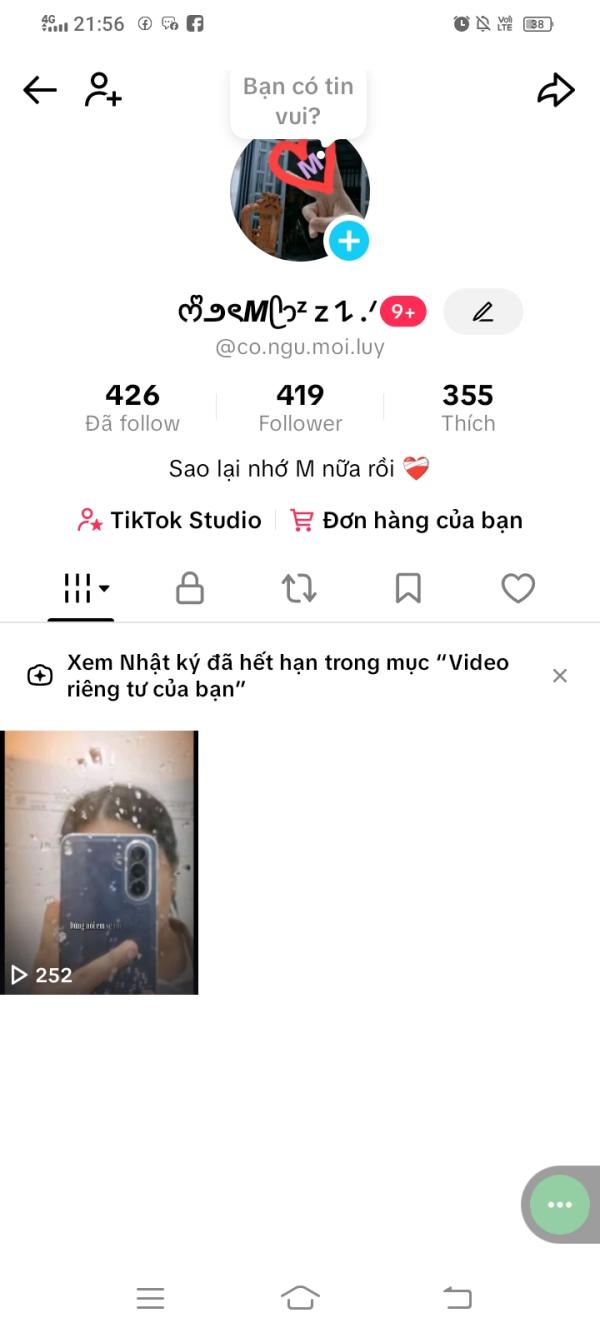The height and width of the screenshot is (1333, 600).
Task: Open the 426 Đã follow list
Action: click(x=132, y=408)
